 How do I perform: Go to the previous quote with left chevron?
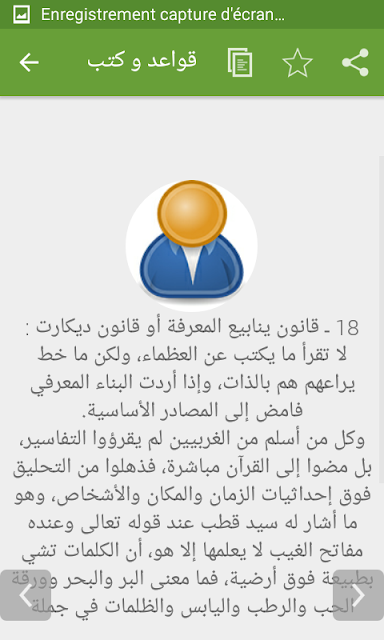point(25,595)
